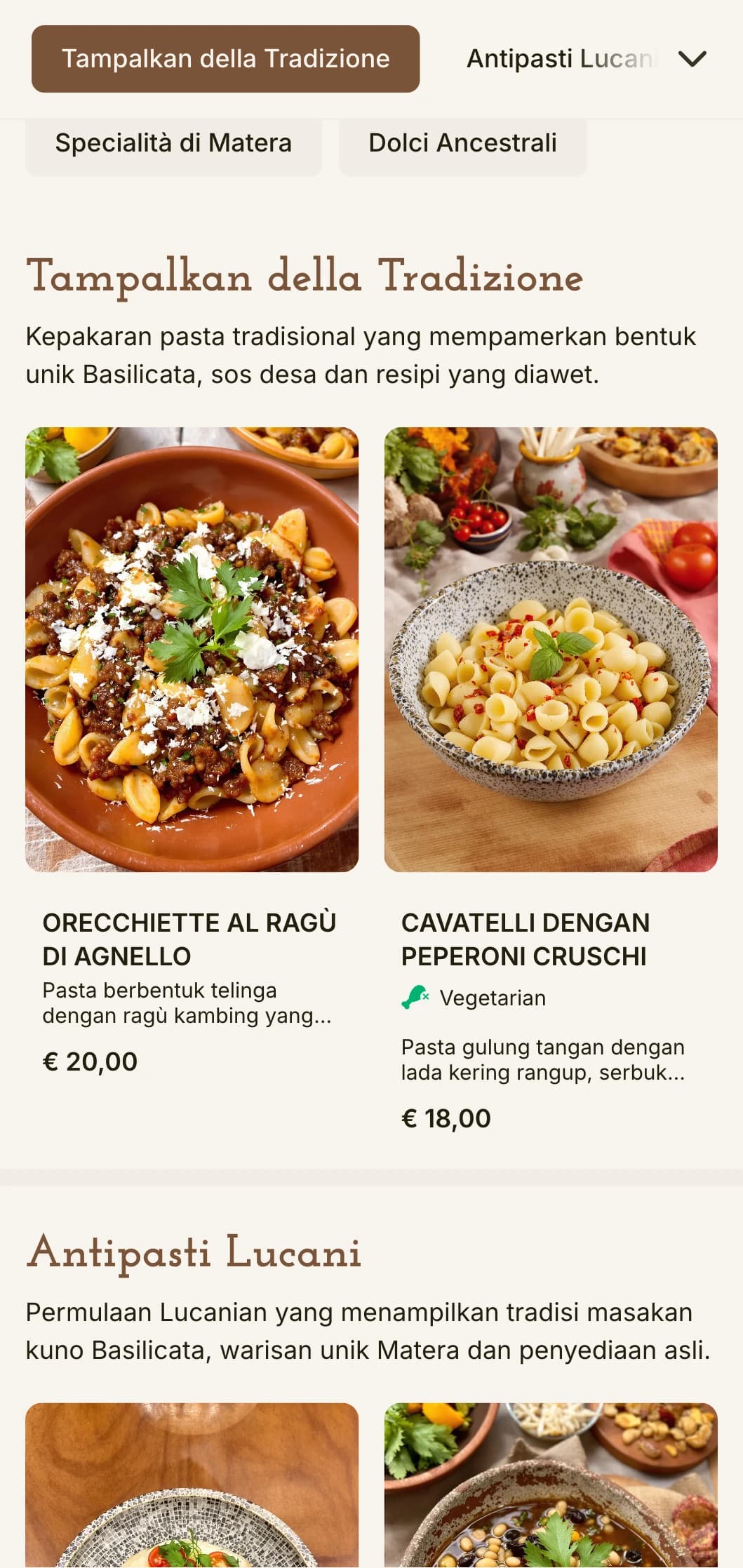Switch to the Antipasti Lucani tab
The image size is (743, 1568).
tap(561, 59)
